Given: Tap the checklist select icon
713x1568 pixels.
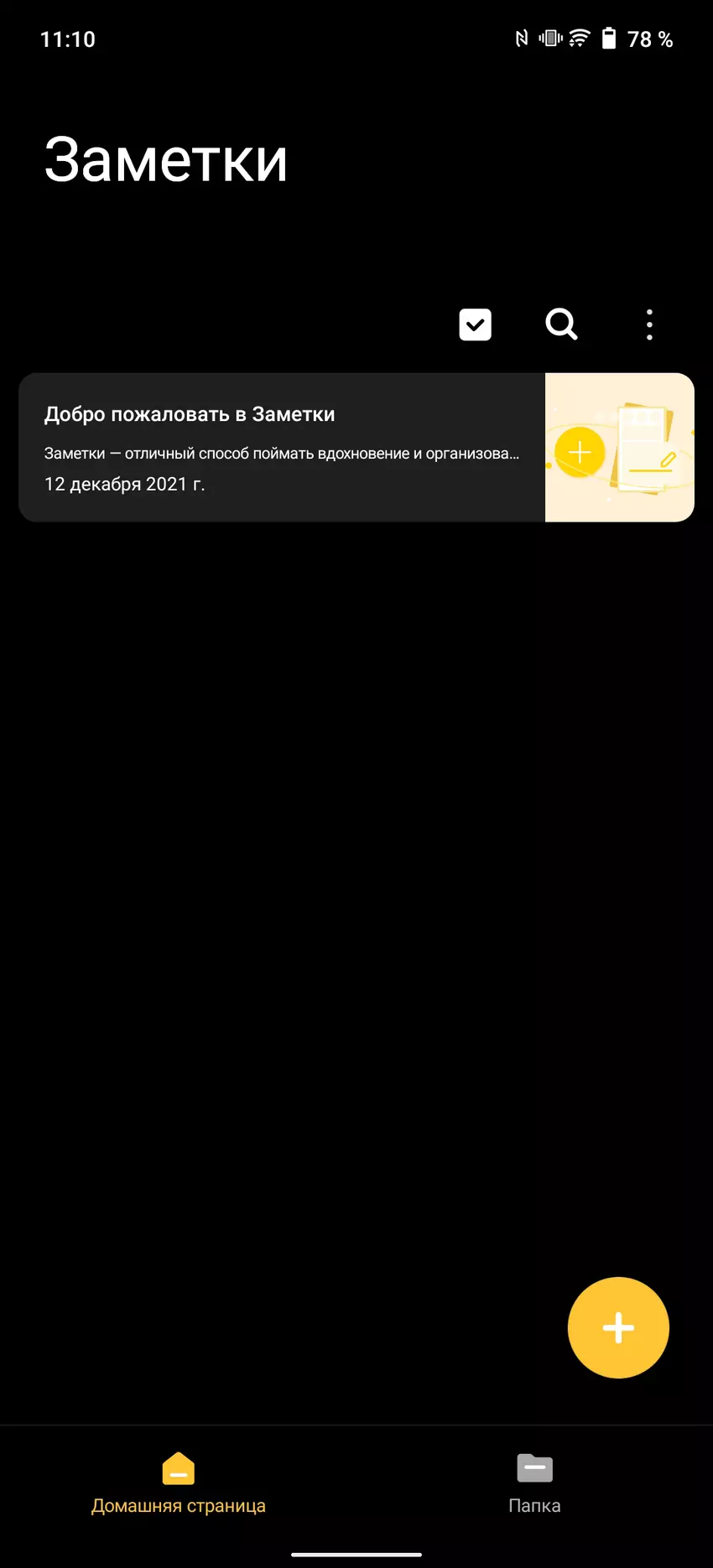Looking at the screenshot, I should [475, 325].
